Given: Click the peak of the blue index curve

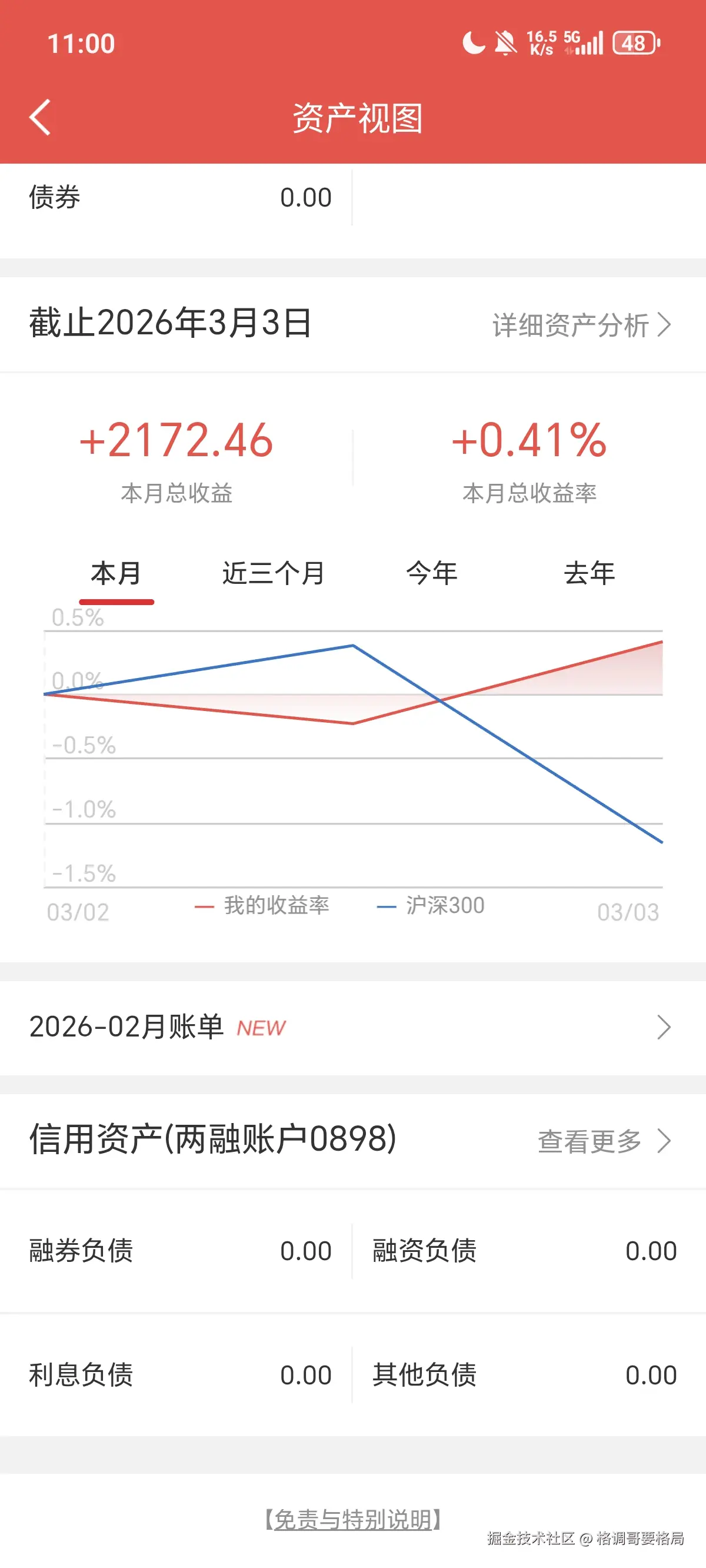Looking at the screenshot, I should [352, 645].
